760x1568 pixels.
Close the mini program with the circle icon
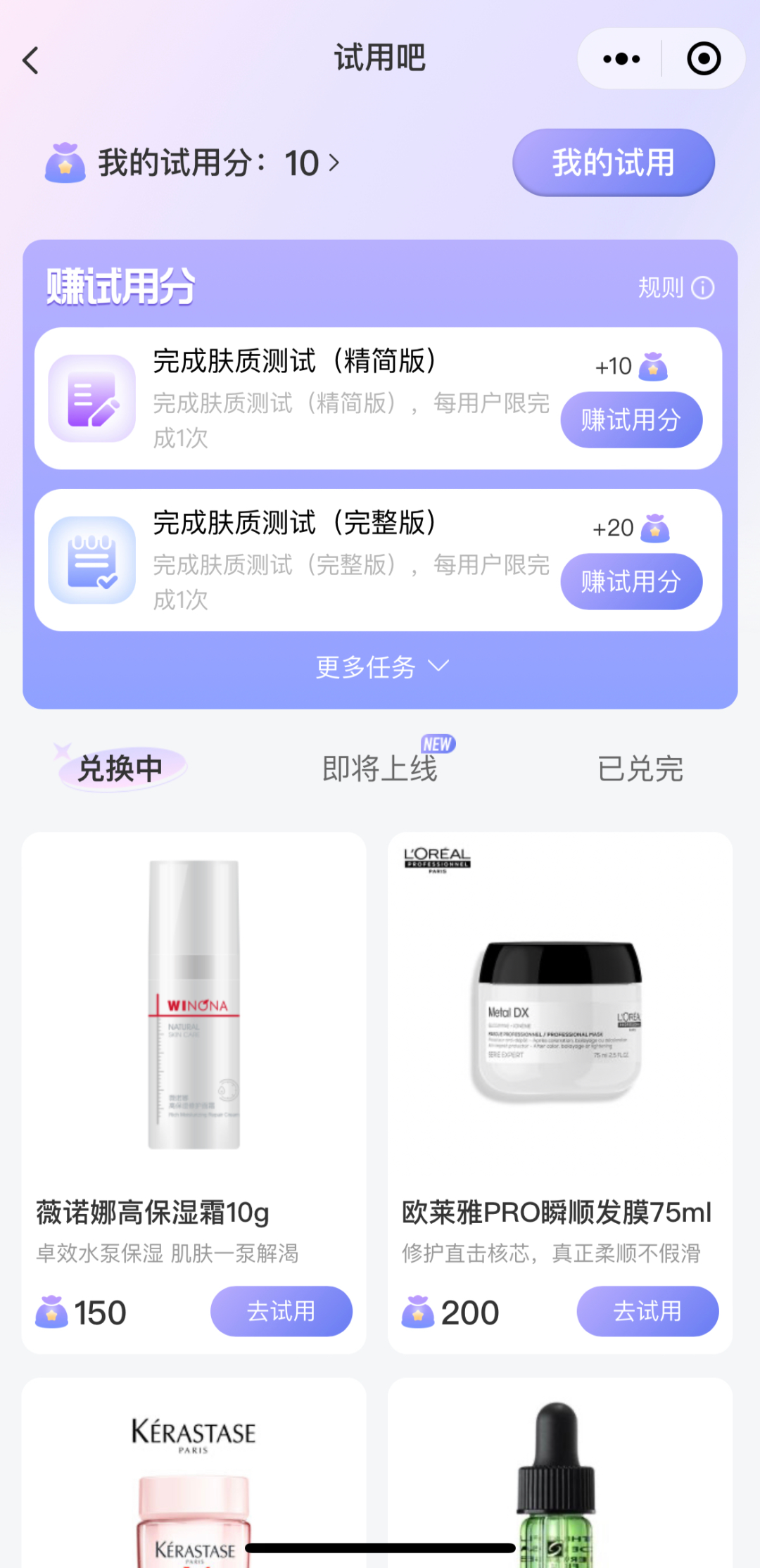tap(704, 59)
